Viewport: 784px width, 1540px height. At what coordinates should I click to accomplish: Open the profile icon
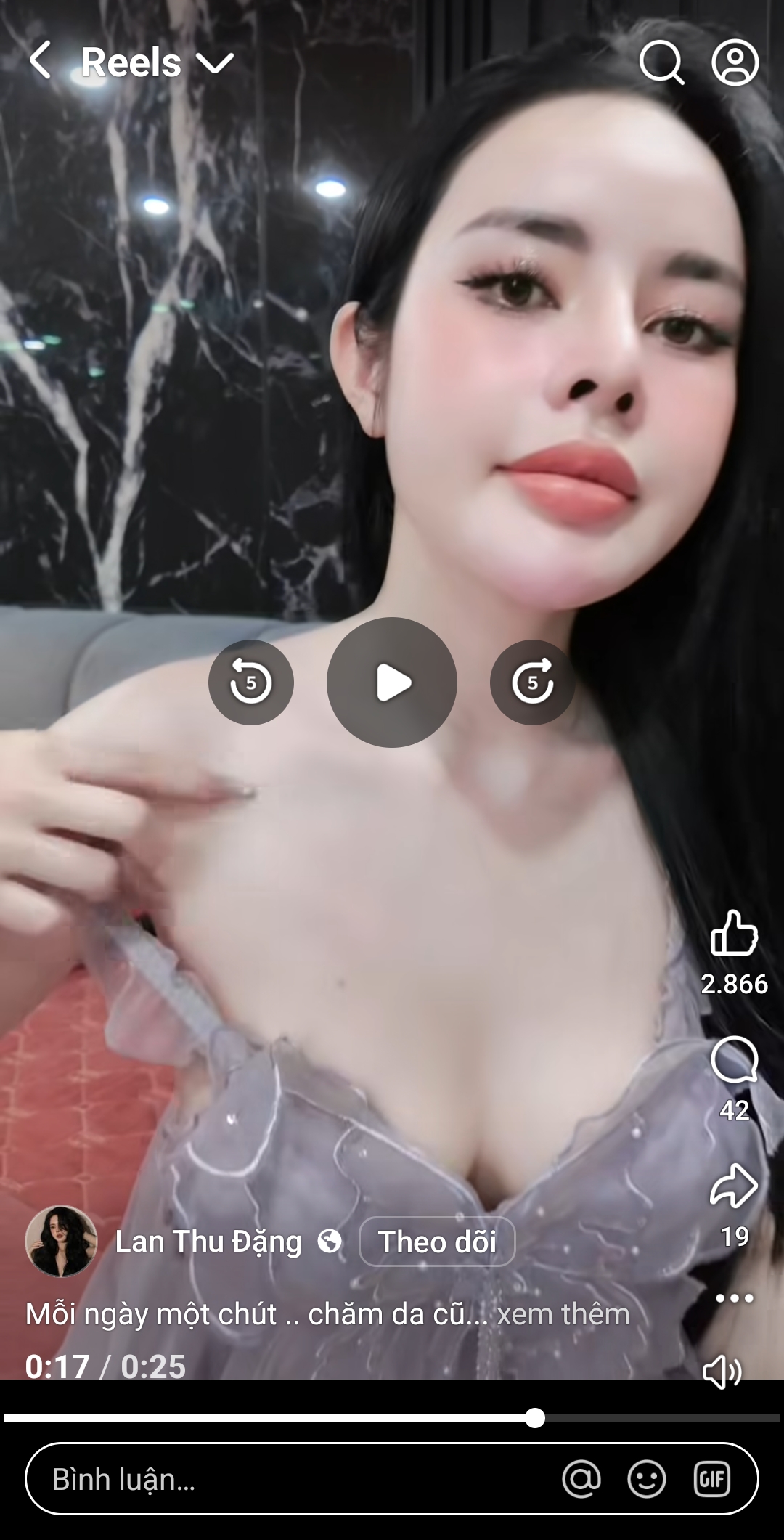[x=735, y=62]
